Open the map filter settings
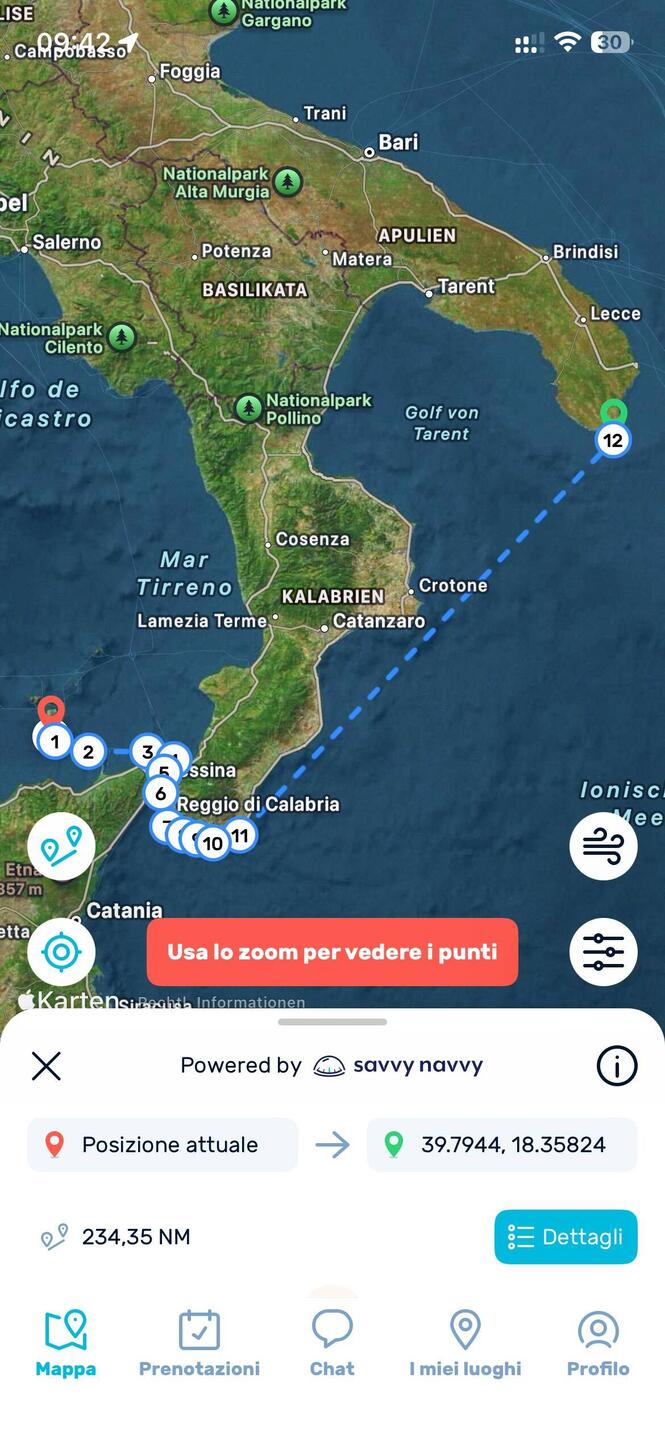The image size is (665, 1440). tap(603, 952)
